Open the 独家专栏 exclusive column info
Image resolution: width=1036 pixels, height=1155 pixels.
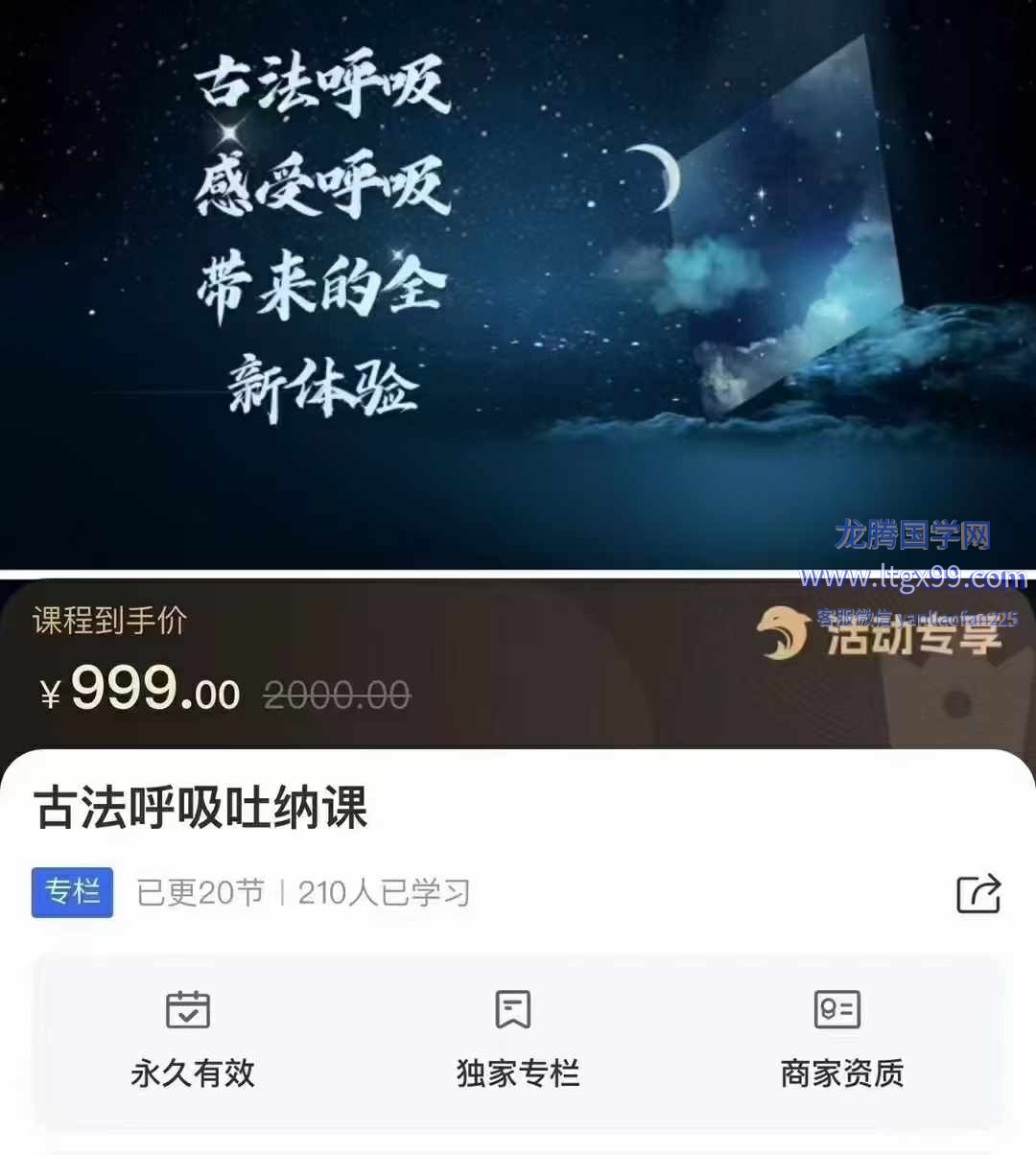point(516,1041)
